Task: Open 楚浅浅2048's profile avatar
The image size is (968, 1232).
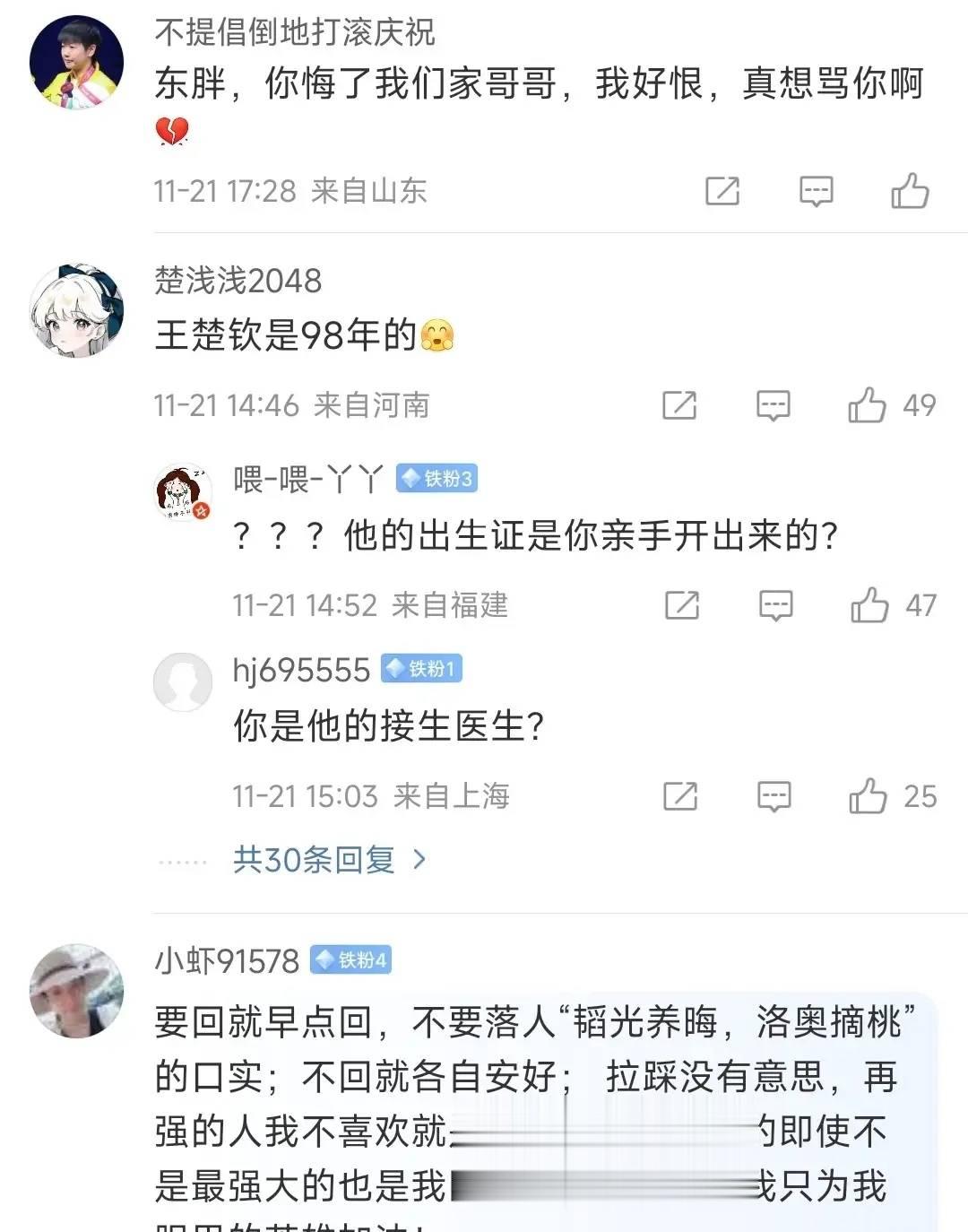Action: click(x=76, y=310)
